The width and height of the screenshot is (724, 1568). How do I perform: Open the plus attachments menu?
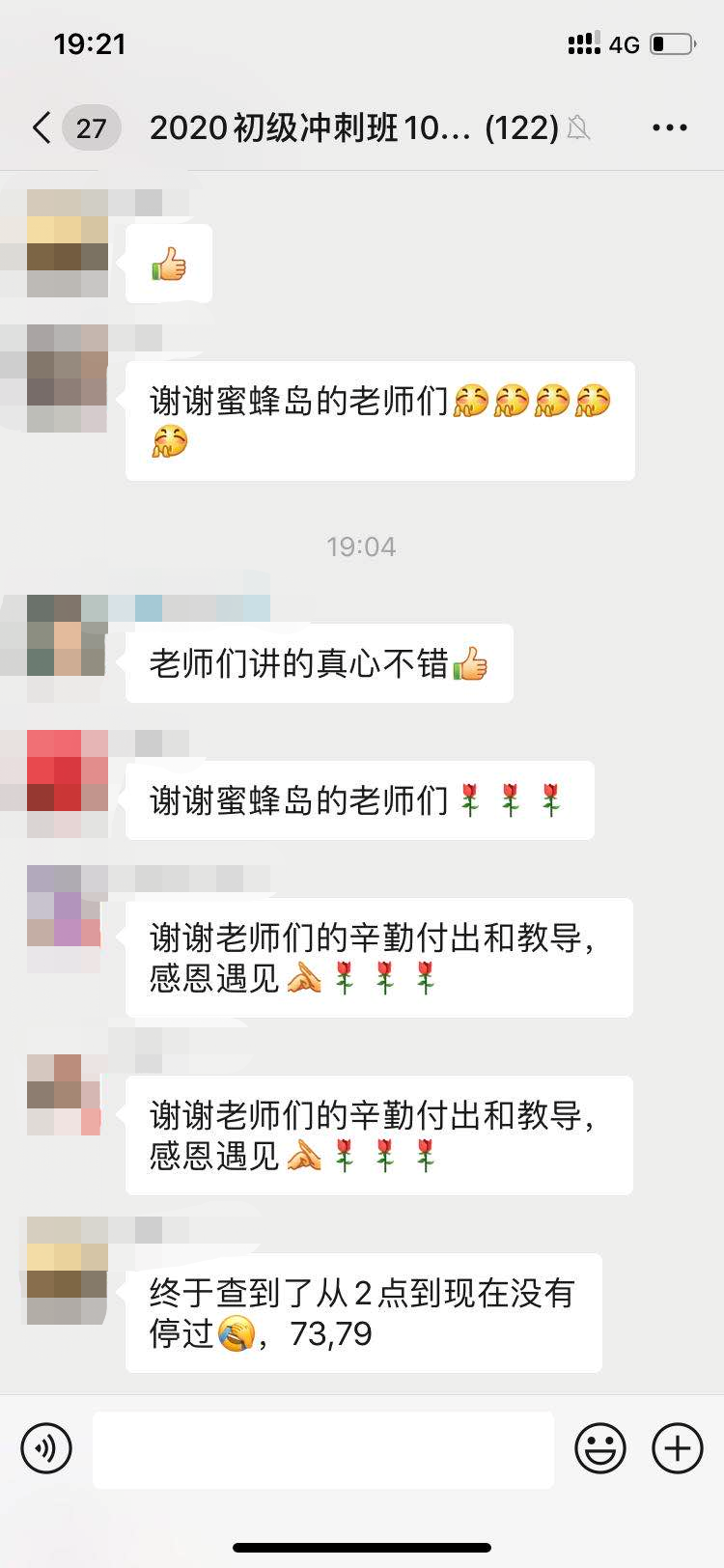pos(678,1448)
